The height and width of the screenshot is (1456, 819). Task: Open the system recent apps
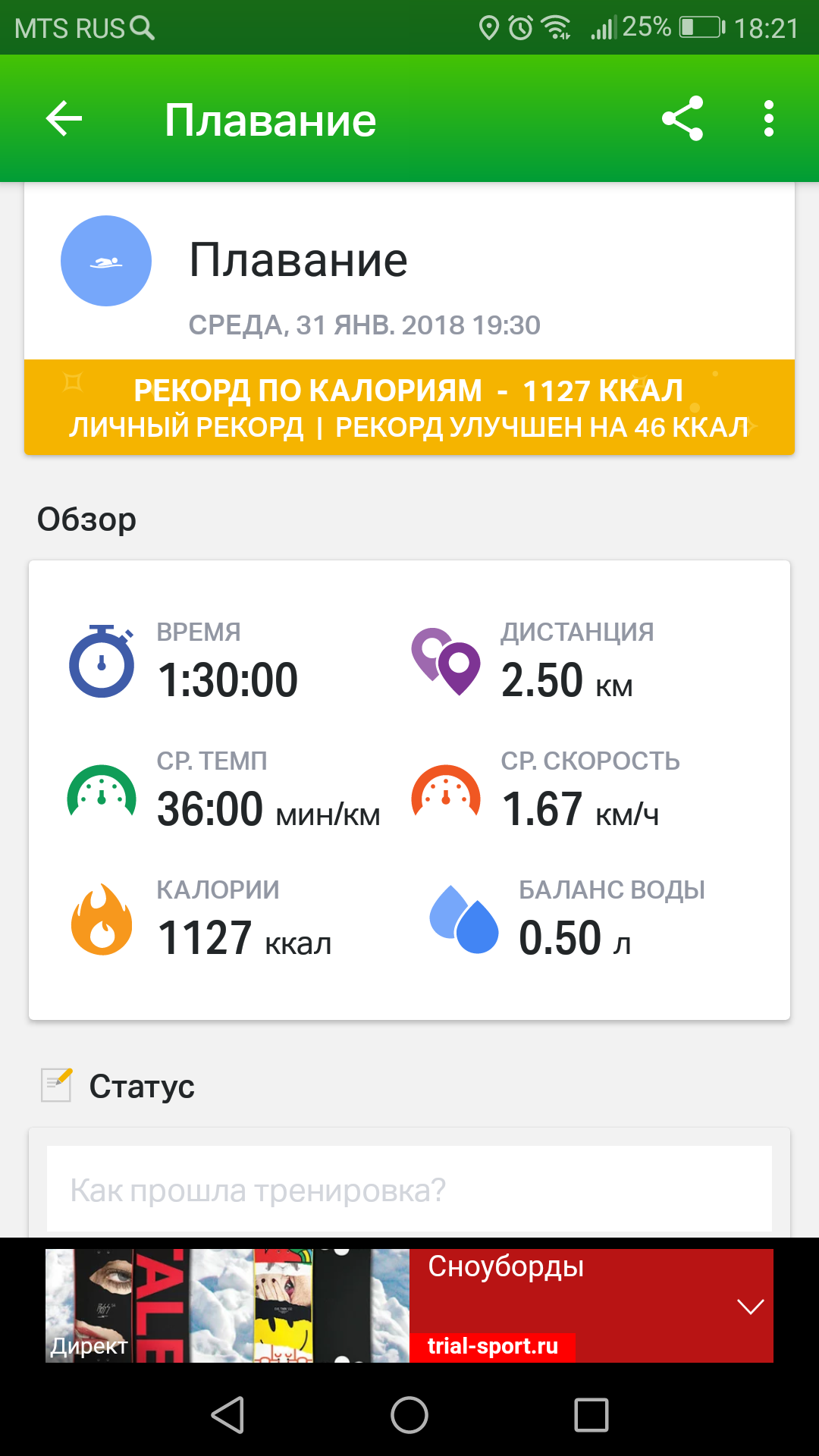click(591, 1415)
